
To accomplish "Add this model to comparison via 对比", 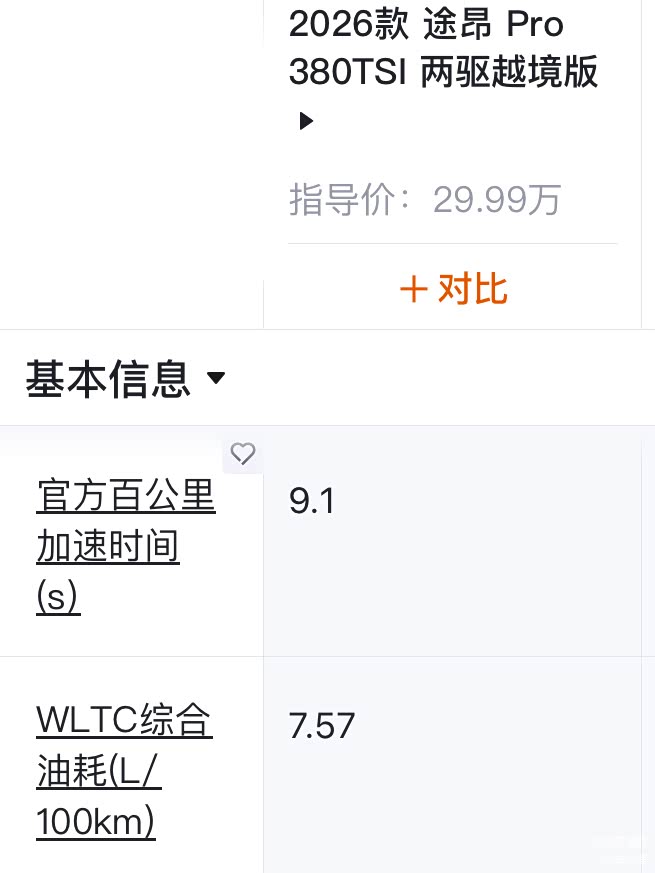I will tap(453, 290).
